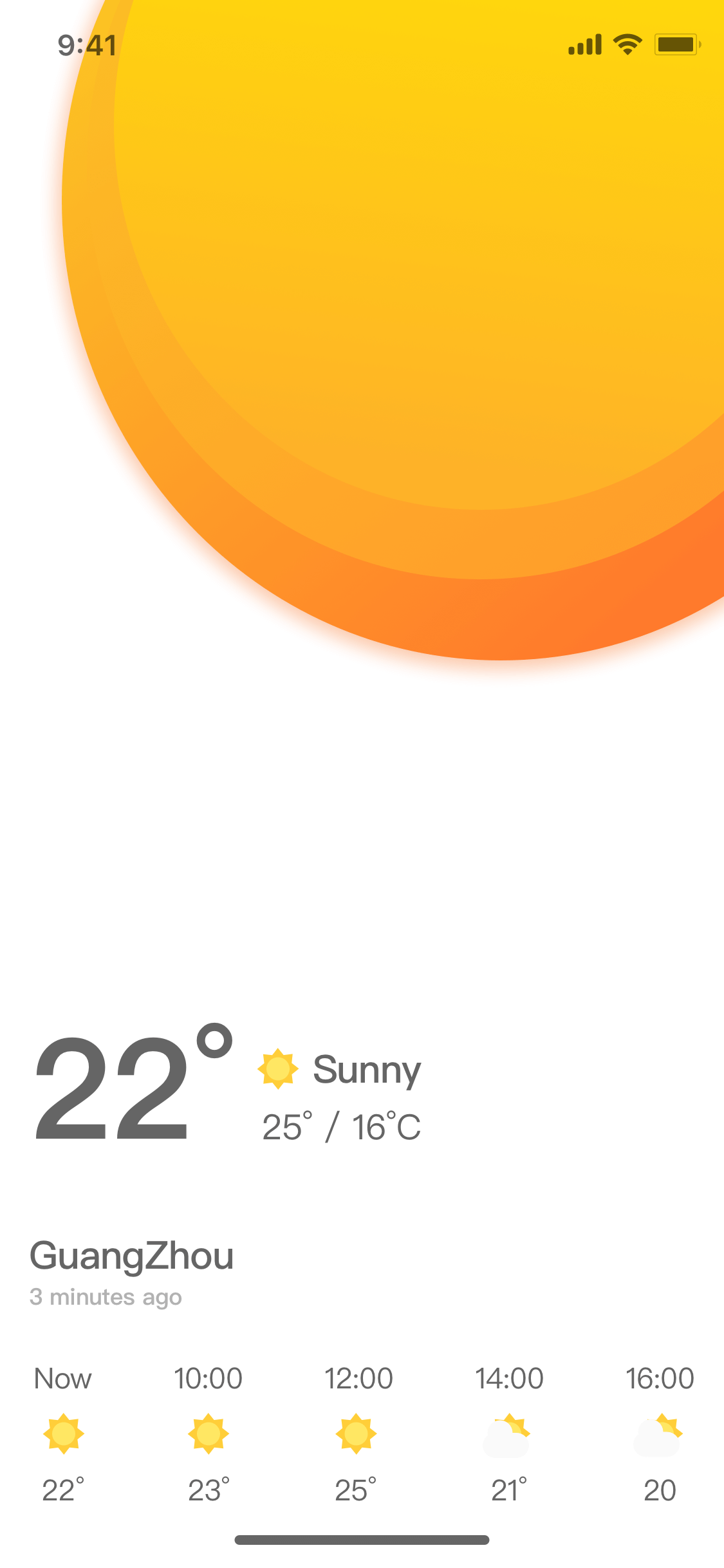Select the 14:00 hourly forecast
The image size is (724, 1568).
[x=509, y=1435]
